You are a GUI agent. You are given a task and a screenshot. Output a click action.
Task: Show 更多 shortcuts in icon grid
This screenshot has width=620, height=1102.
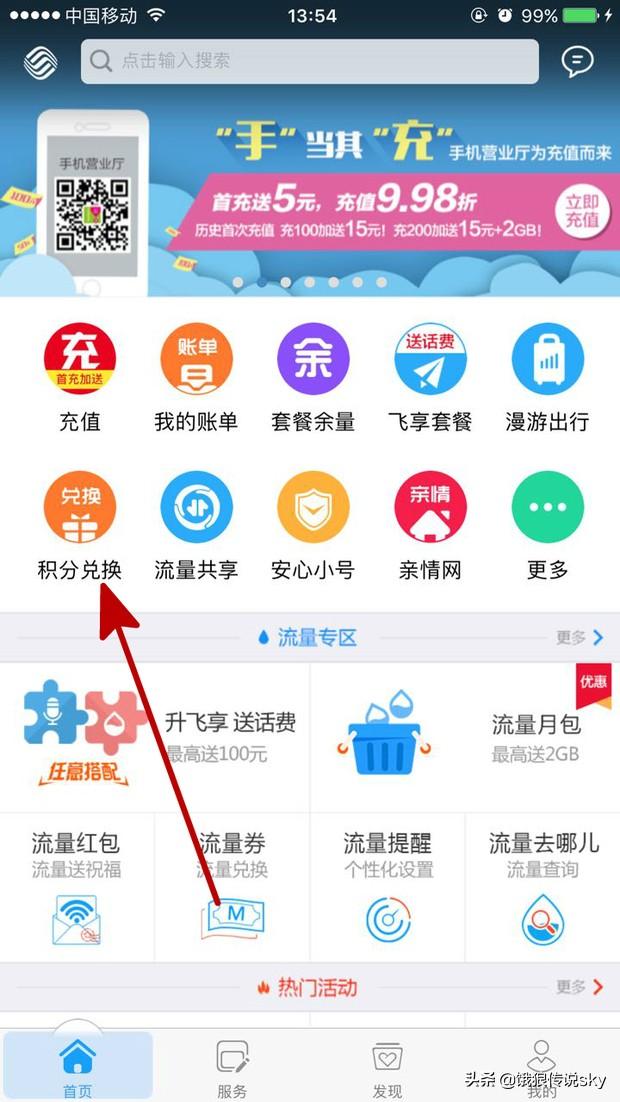pyautogui.click(x=546, y=527)
